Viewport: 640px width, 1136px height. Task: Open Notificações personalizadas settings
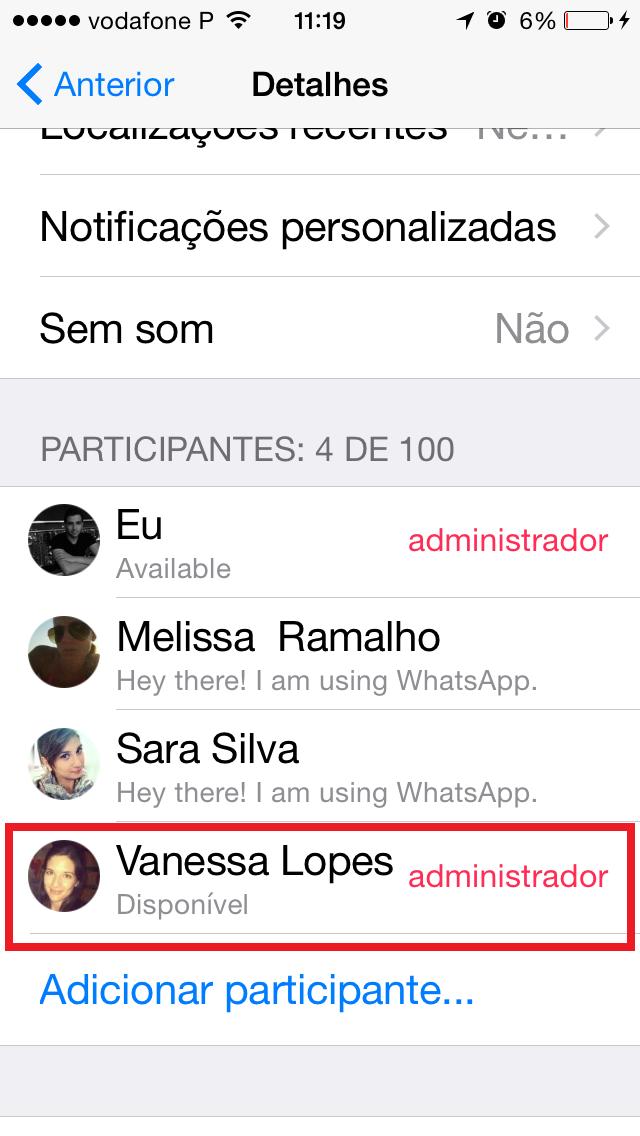(x=320, y=227)
